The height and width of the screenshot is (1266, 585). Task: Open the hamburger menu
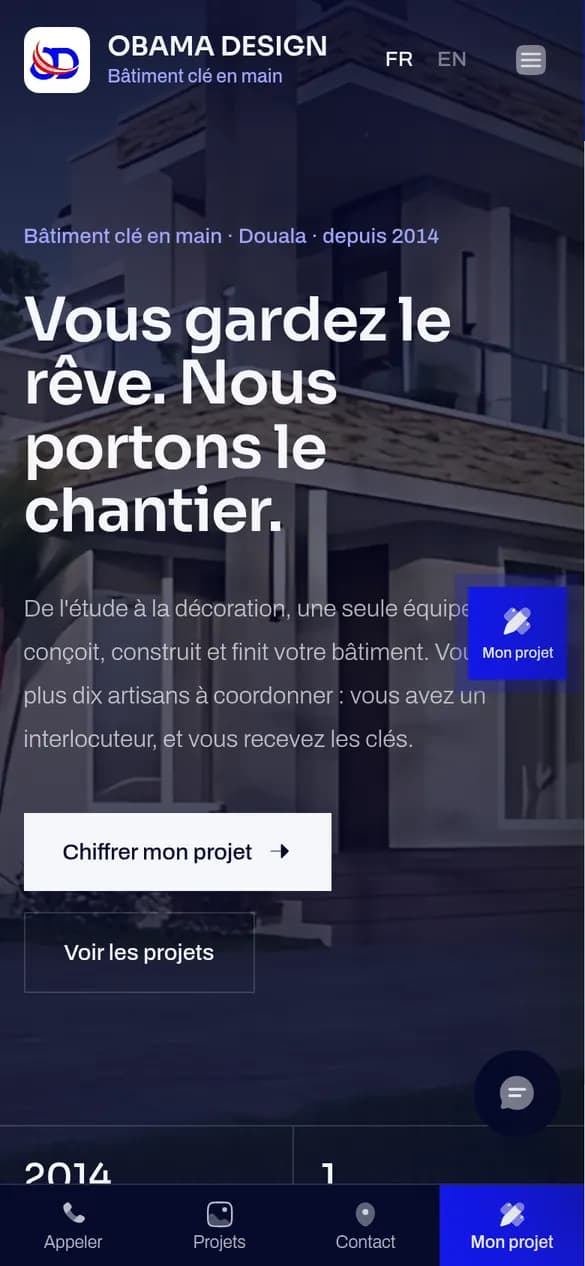pyautogui.click(x=531, y=60)
